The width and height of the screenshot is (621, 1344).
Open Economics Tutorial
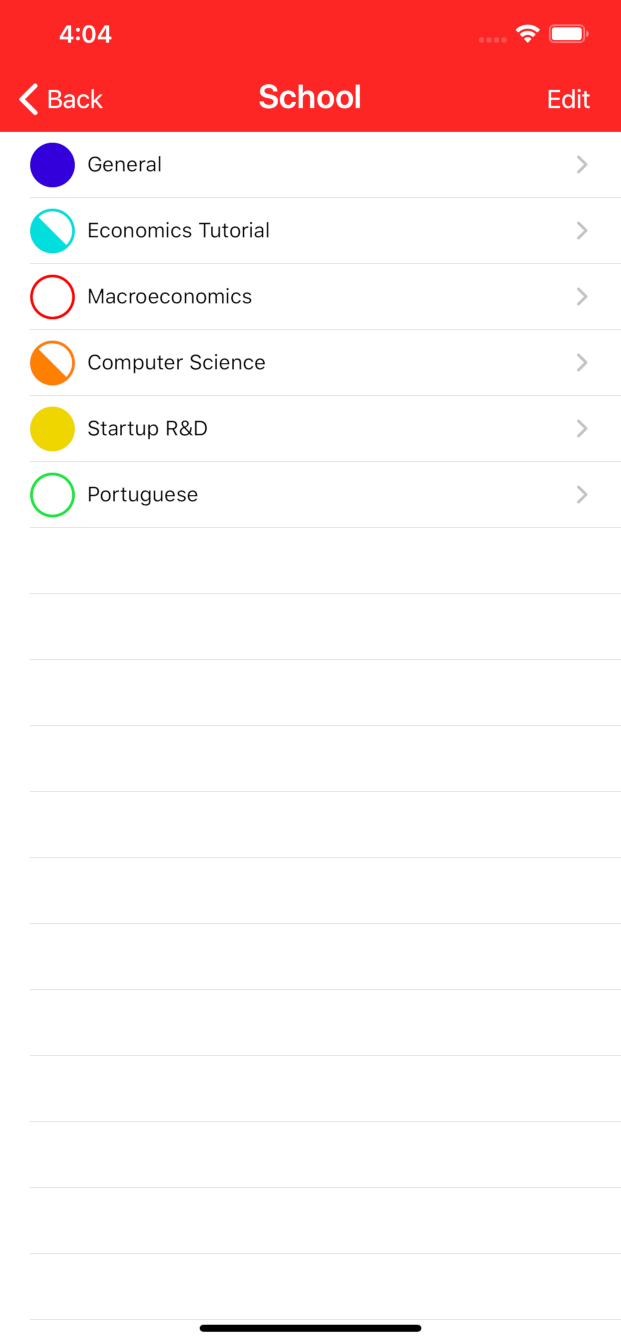point(310,231)
